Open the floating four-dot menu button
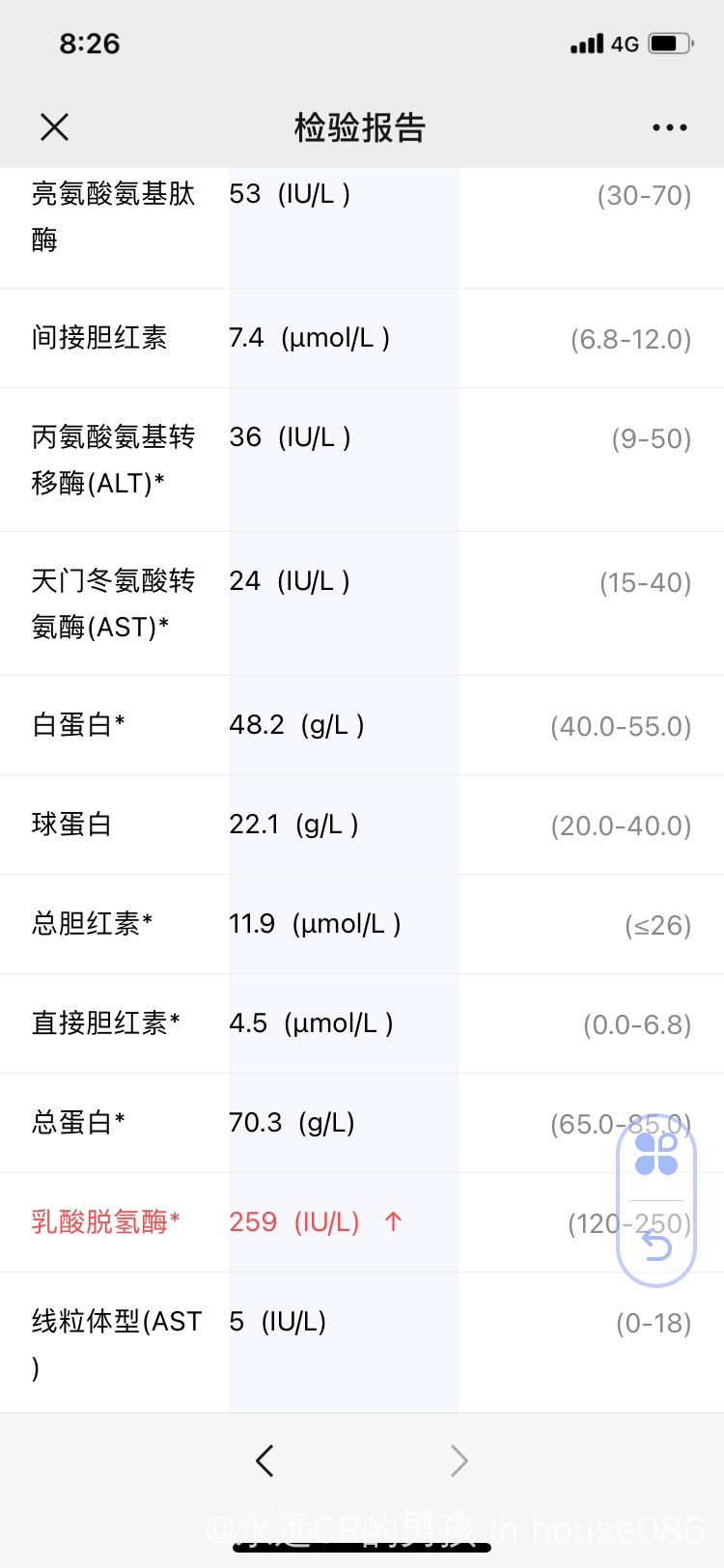This screenshot has width=724, height=1568. [656, 1154]
